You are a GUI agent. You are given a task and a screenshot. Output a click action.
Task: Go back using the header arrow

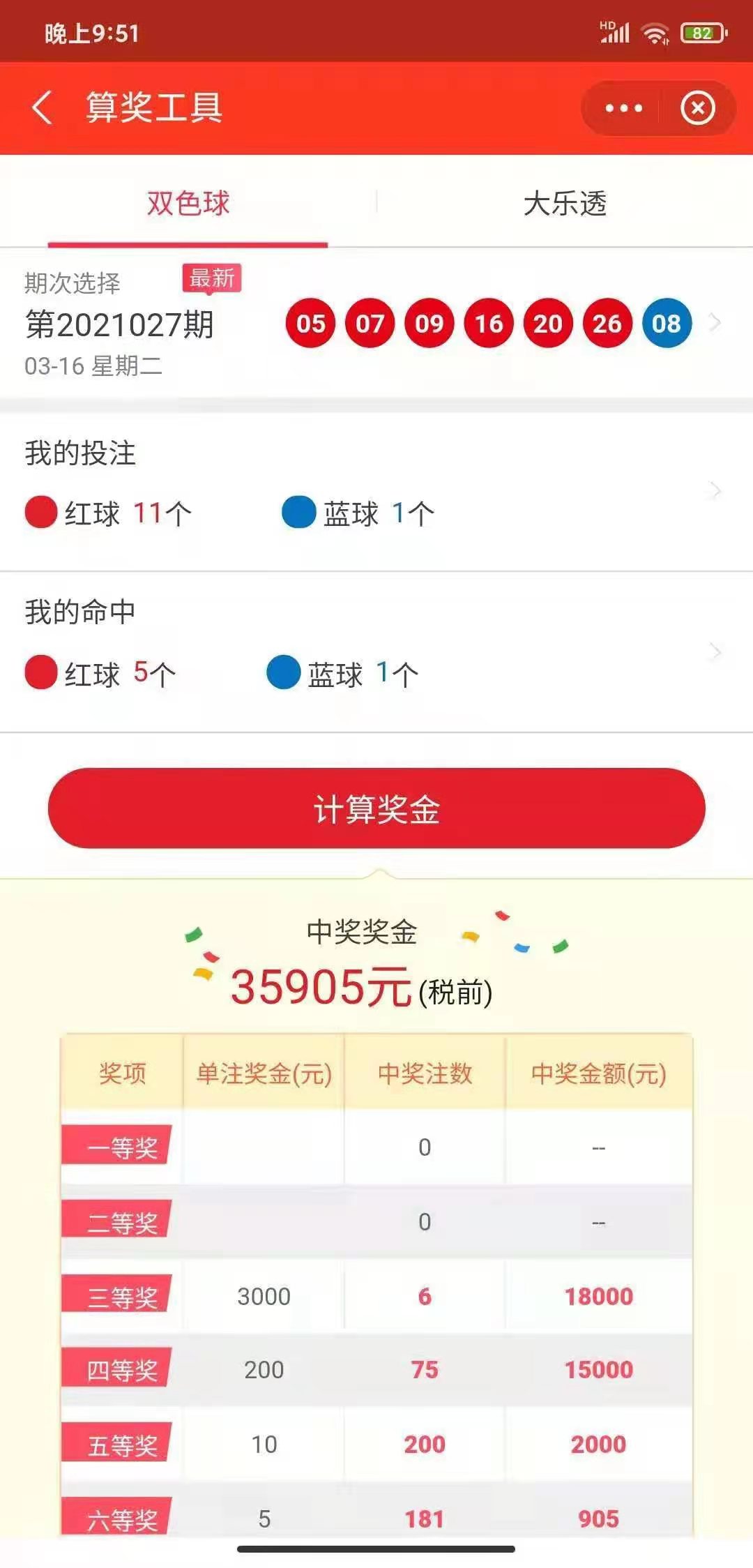coord(43,108)
